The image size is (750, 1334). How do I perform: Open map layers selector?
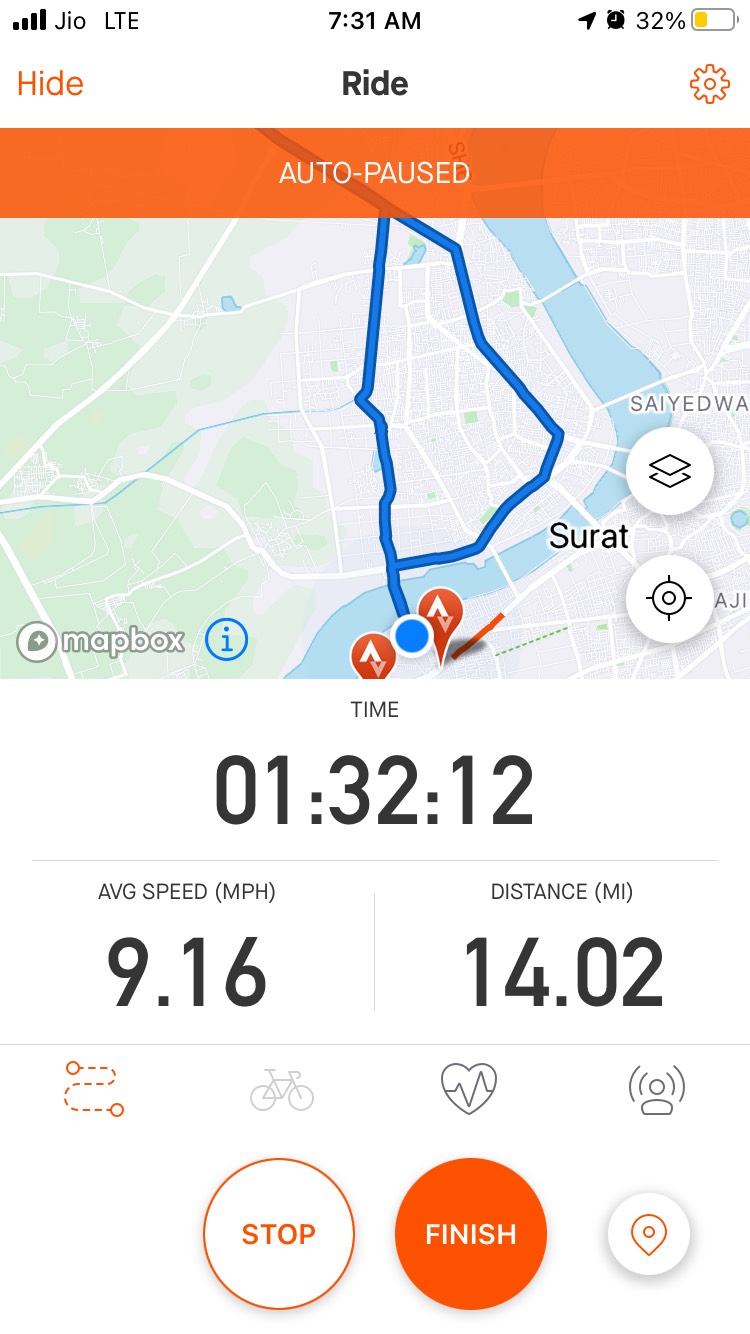(669, 470)
